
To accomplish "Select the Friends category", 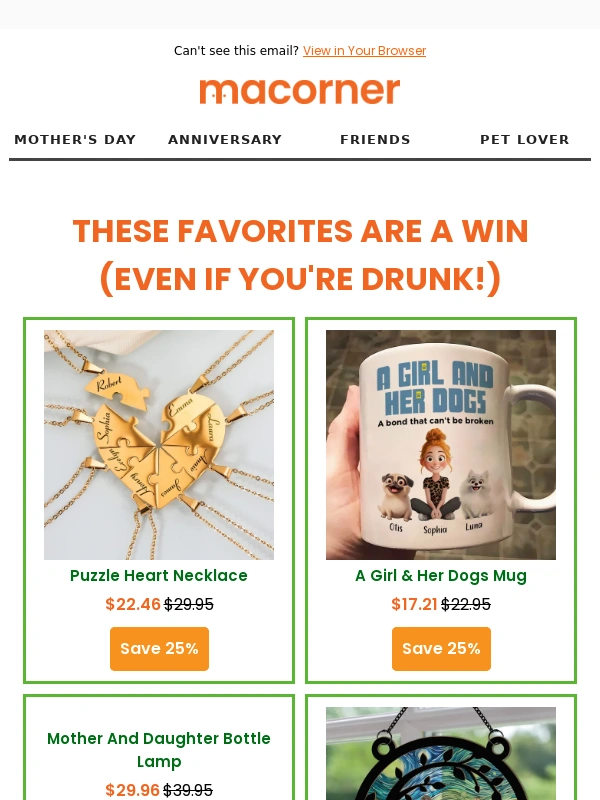I will (x=375, y=140).
